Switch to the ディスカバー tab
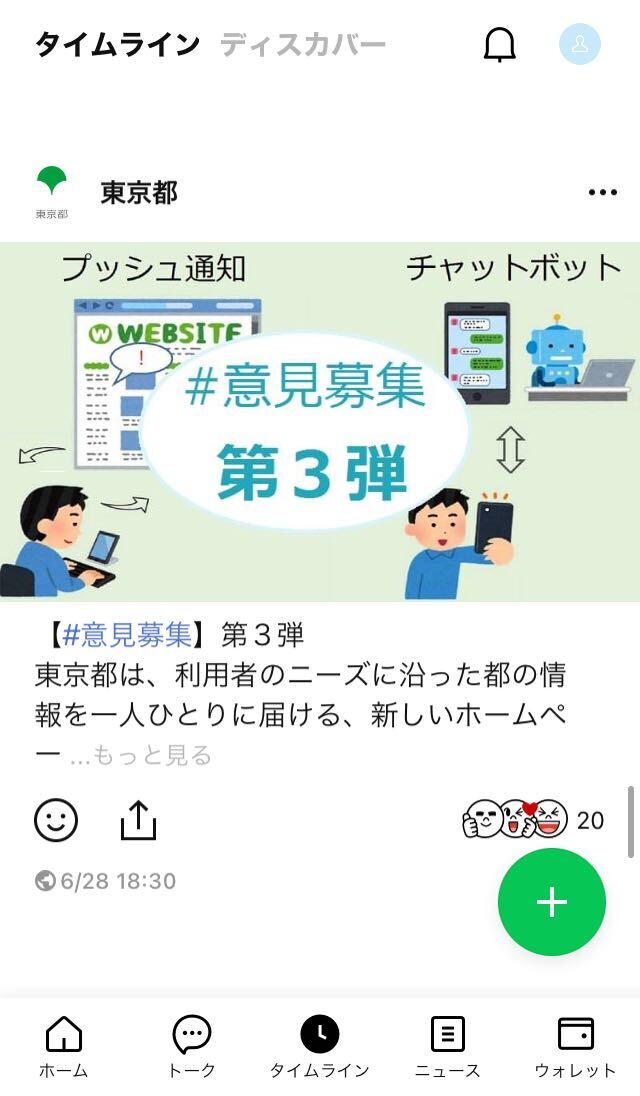This screenshot has height=1096, width=640. point(303,45)
